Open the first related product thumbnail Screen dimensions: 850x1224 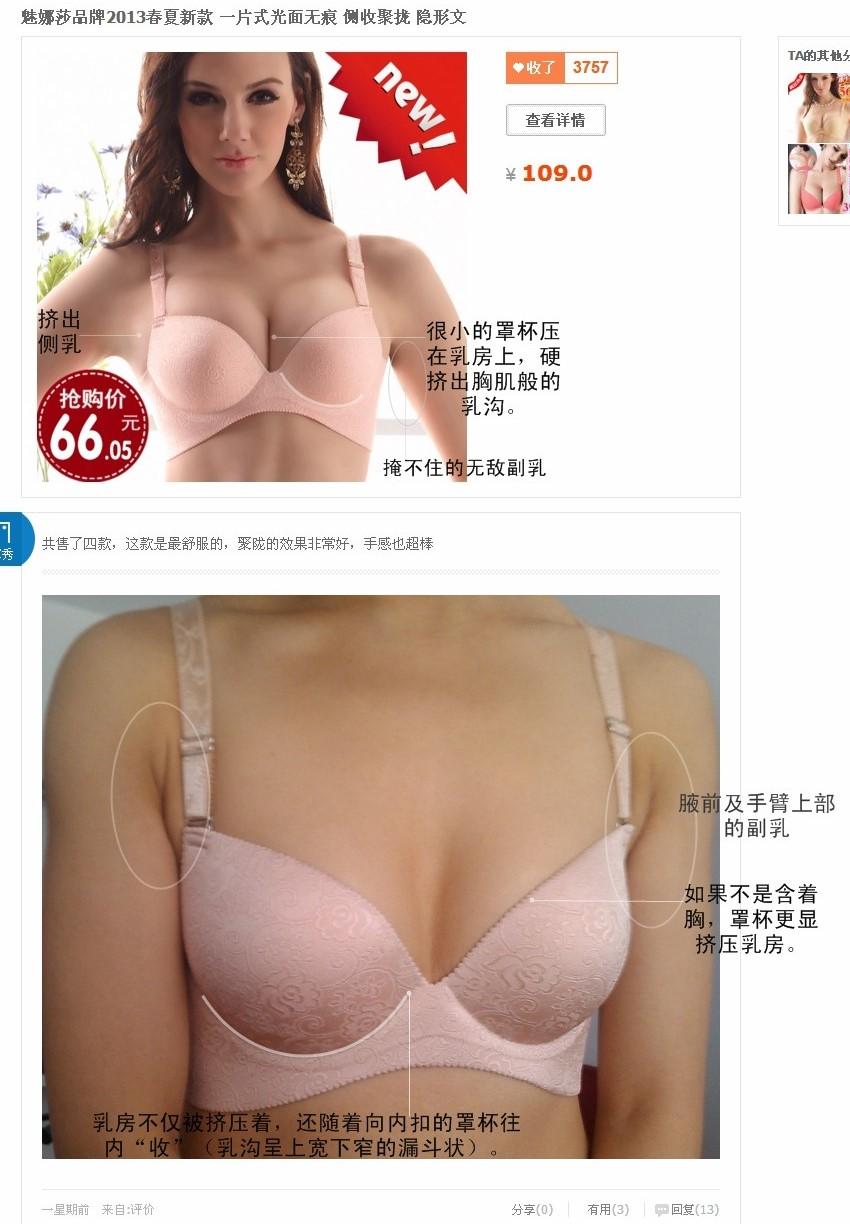coord(818,106)
